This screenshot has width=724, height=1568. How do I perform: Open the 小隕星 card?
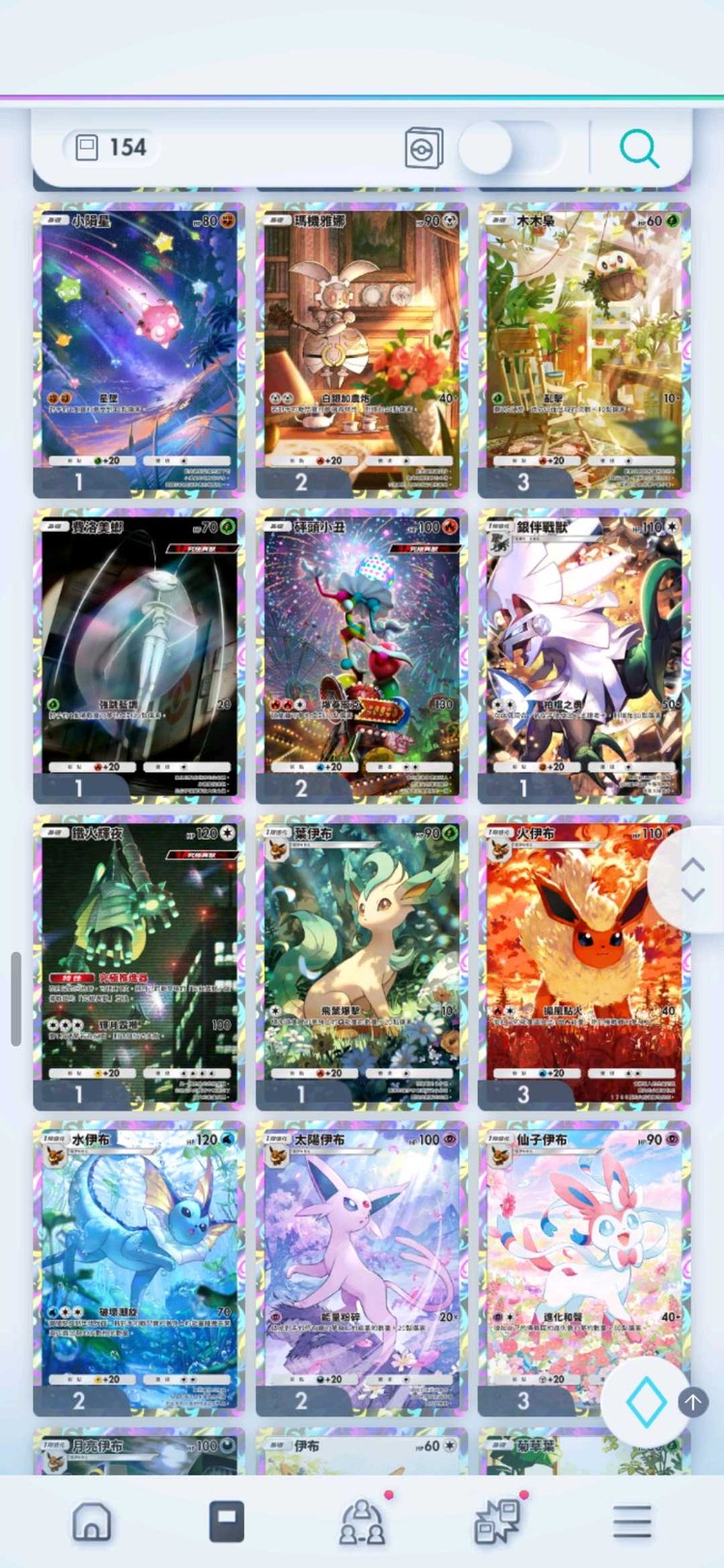click(x=139, y=347)
